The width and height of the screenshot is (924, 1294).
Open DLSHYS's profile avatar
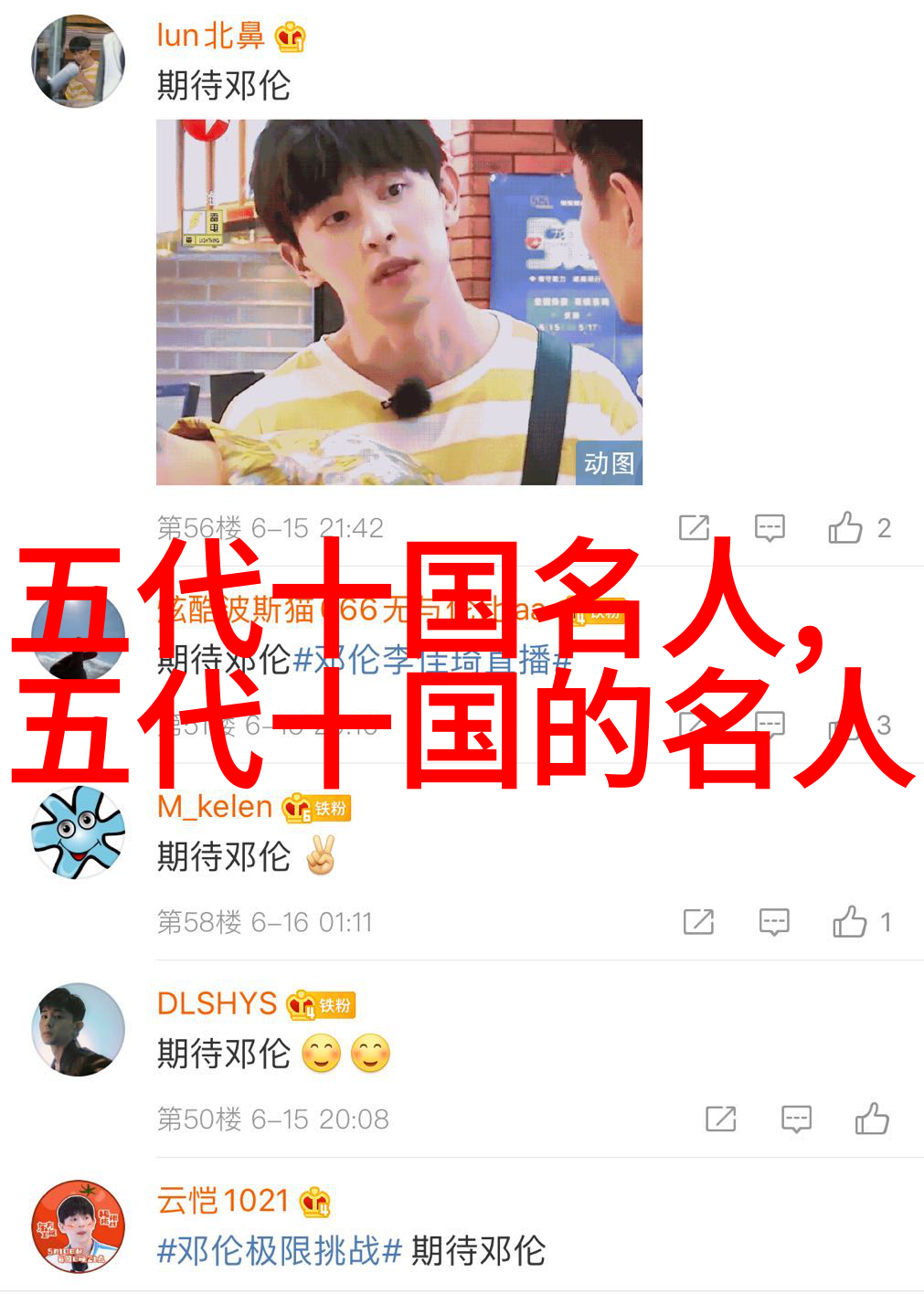(78, 1028)
